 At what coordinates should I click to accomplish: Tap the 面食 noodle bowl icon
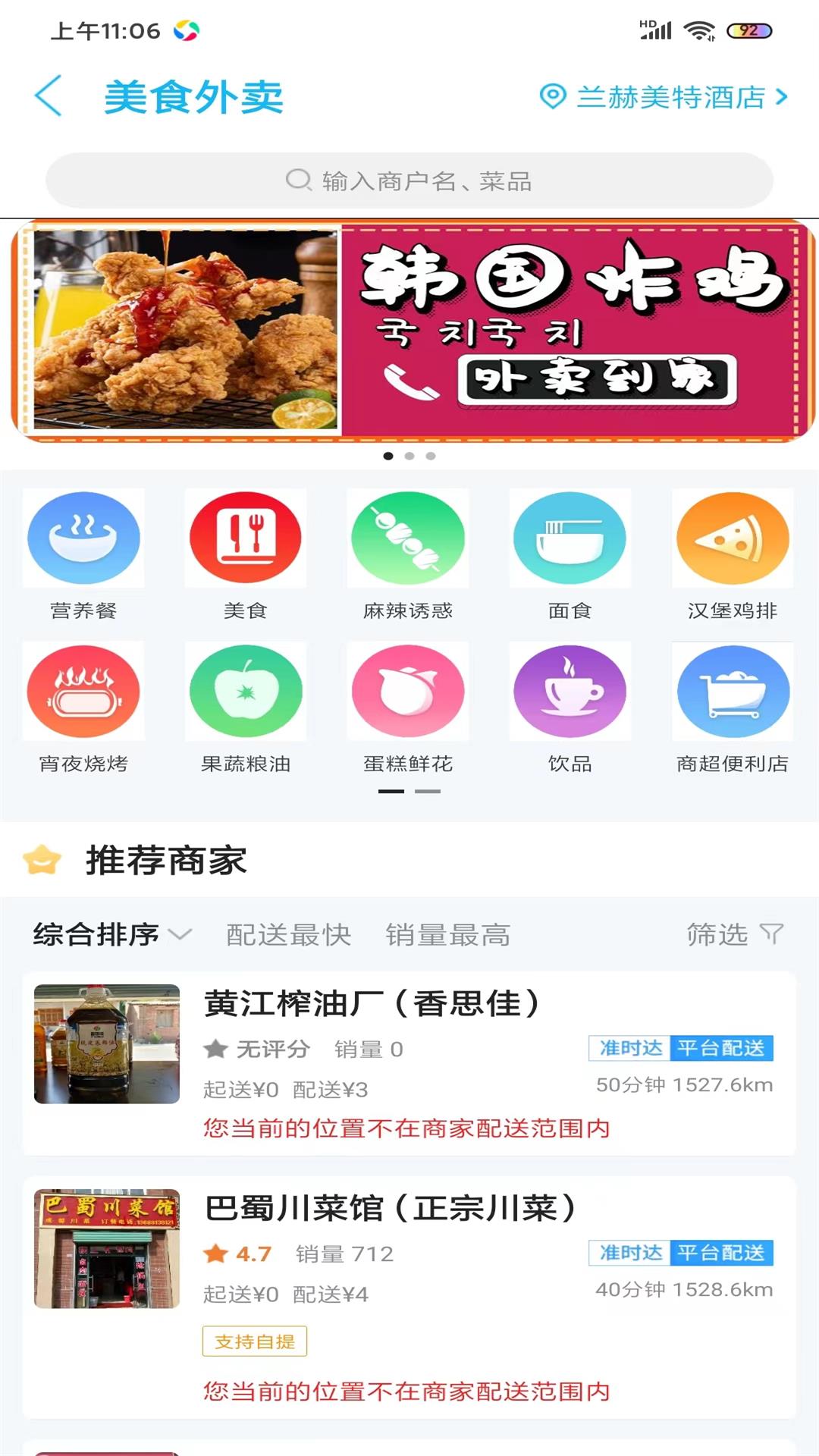point(570,538)
